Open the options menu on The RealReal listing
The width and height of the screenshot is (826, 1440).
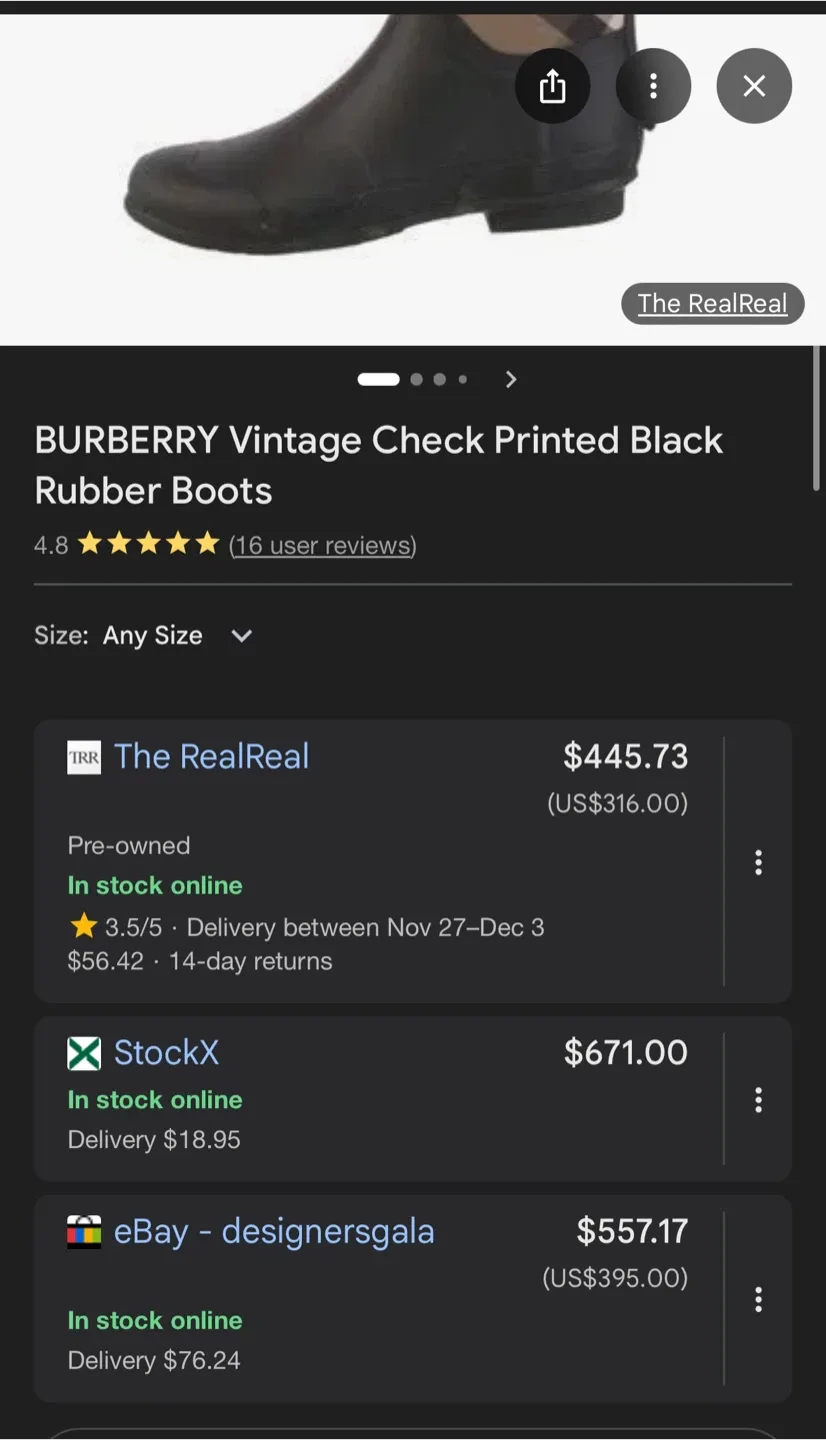pyautogui.click(x=758, y=861)
